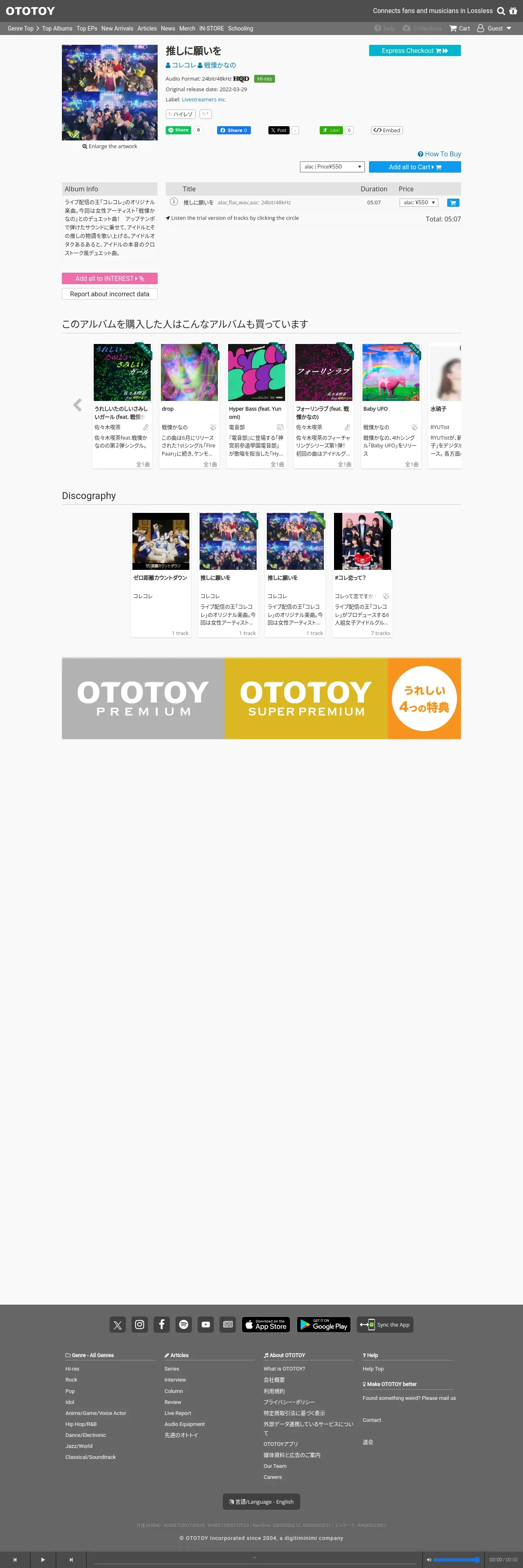The height and width of the screenshot is (1568, 523).
Task: Tap Express Checkout button
Action: (414, 50)
